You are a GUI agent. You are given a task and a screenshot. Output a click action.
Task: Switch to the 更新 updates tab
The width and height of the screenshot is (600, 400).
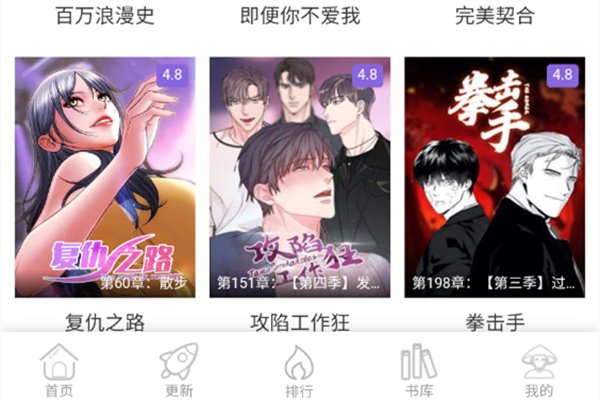[179, 370]
